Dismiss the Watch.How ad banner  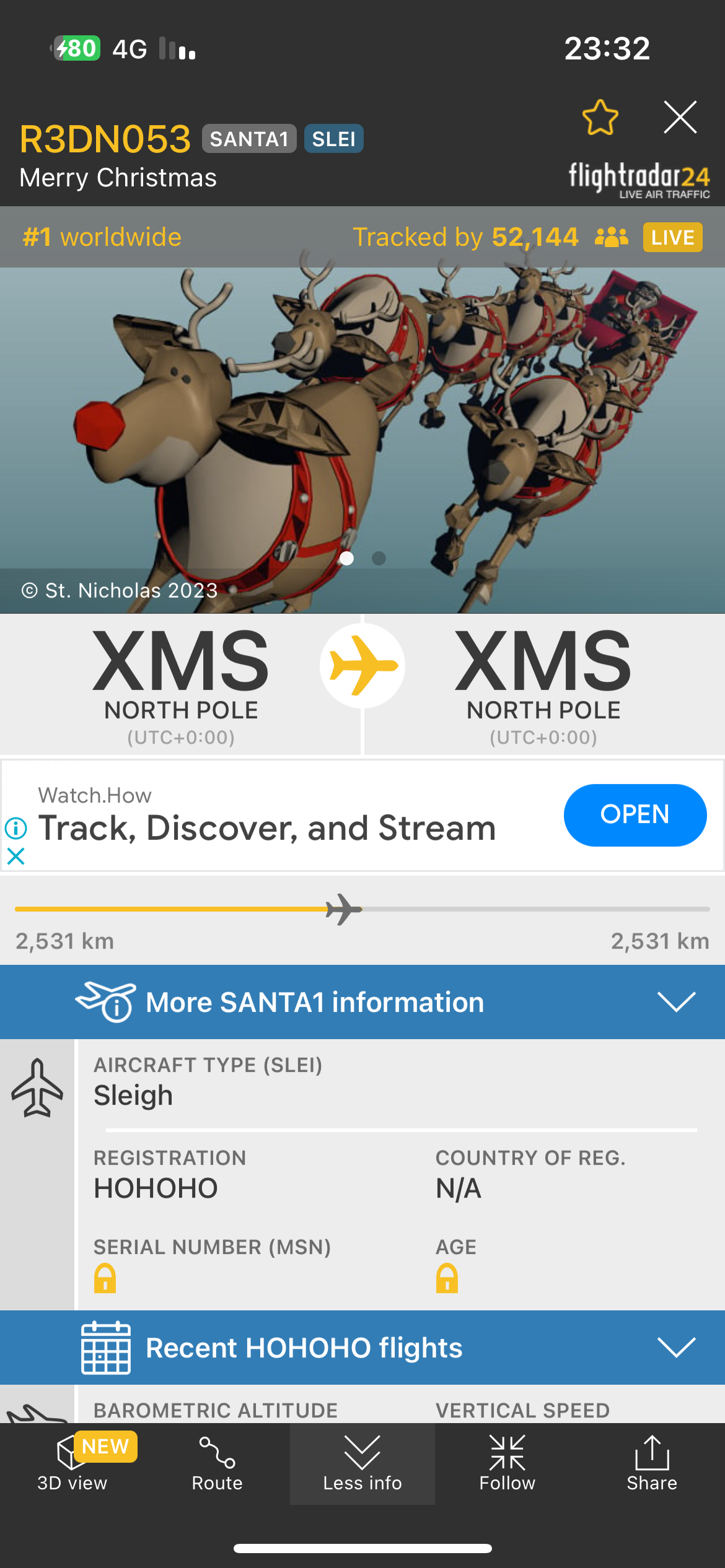point(15,856)
